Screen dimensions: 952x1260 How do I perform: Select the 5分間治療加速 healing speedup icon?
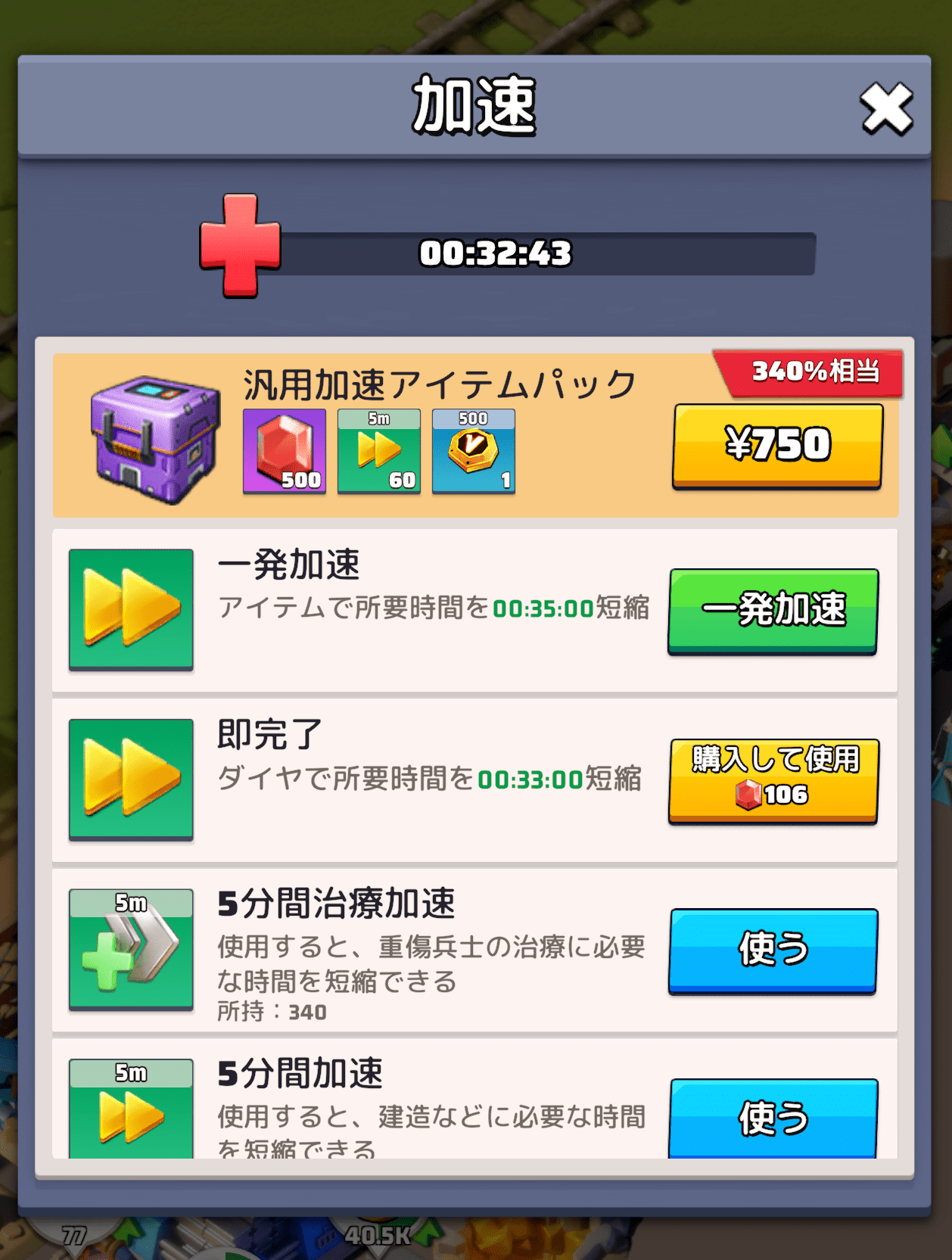point(130,950)
